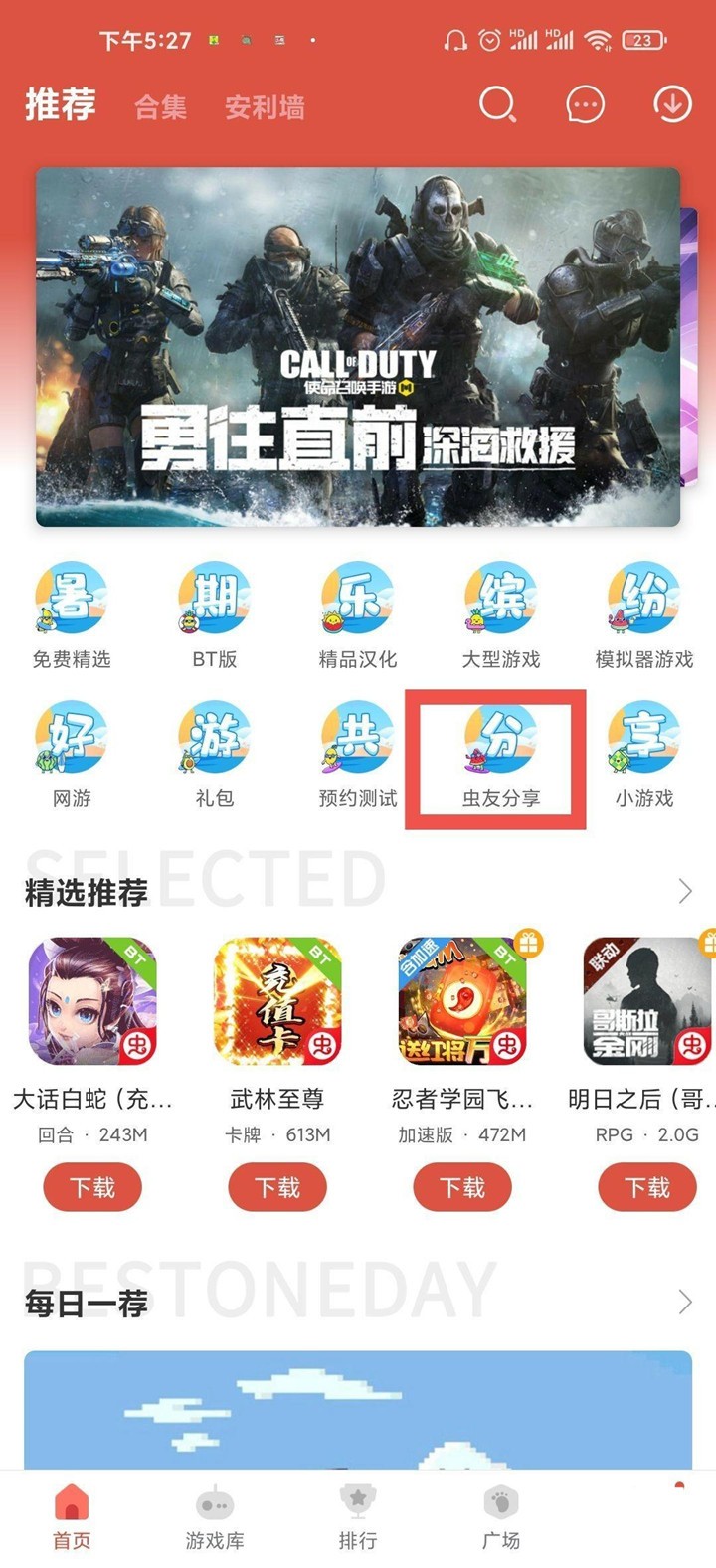
Task: Expand the 每日一荐 section arrow
Action: pyautogui.click(x=685, y=1302)
